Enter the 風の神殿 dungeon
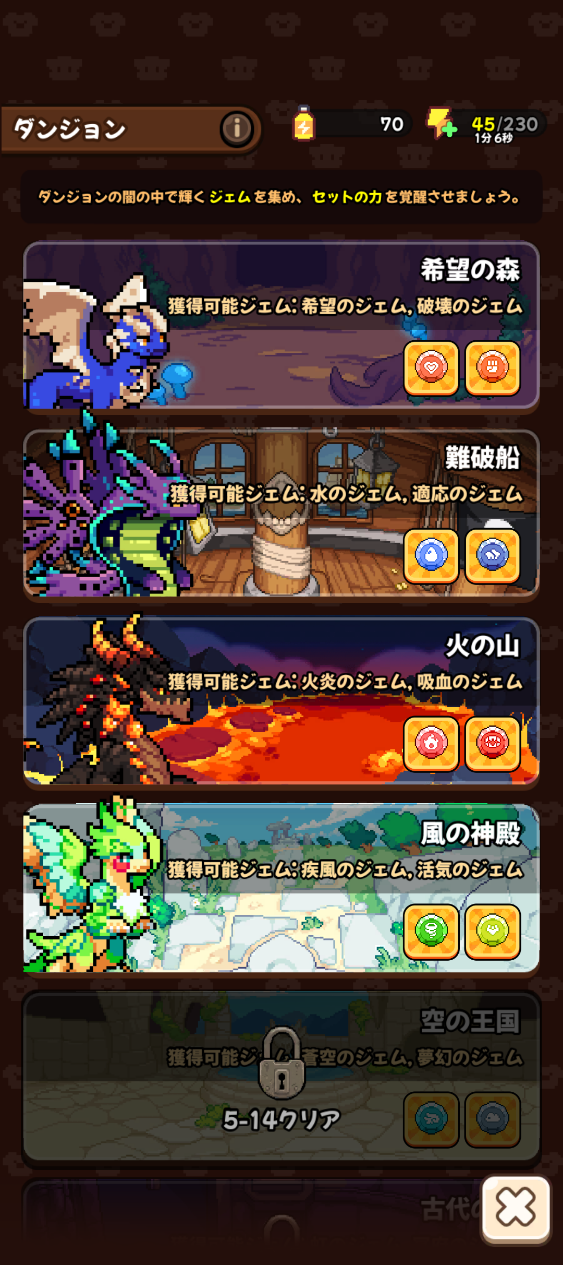 pos(281,889)
